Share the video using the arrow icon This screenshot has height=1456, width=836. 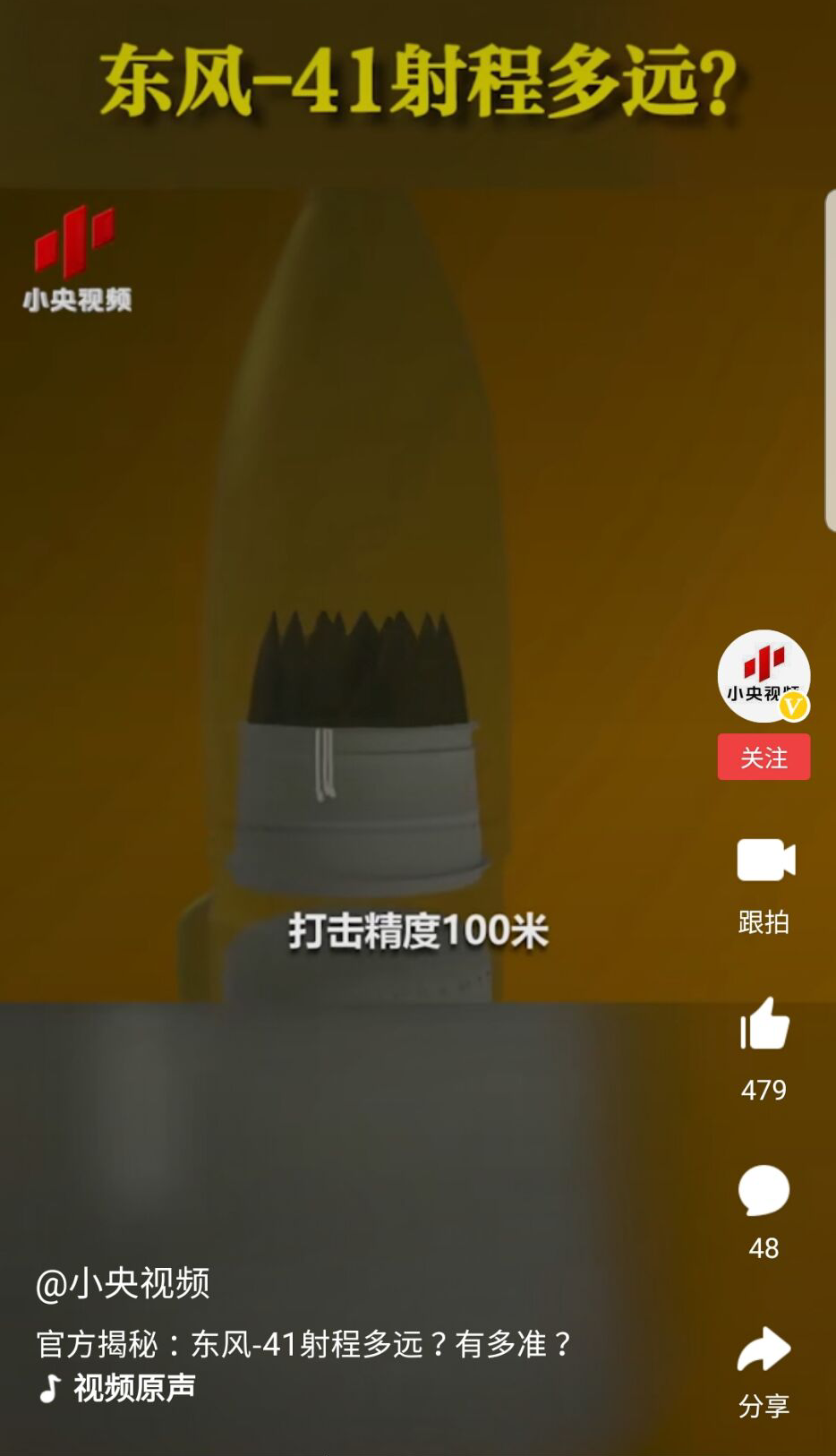pyautogui.click(x=763, y=1346)
